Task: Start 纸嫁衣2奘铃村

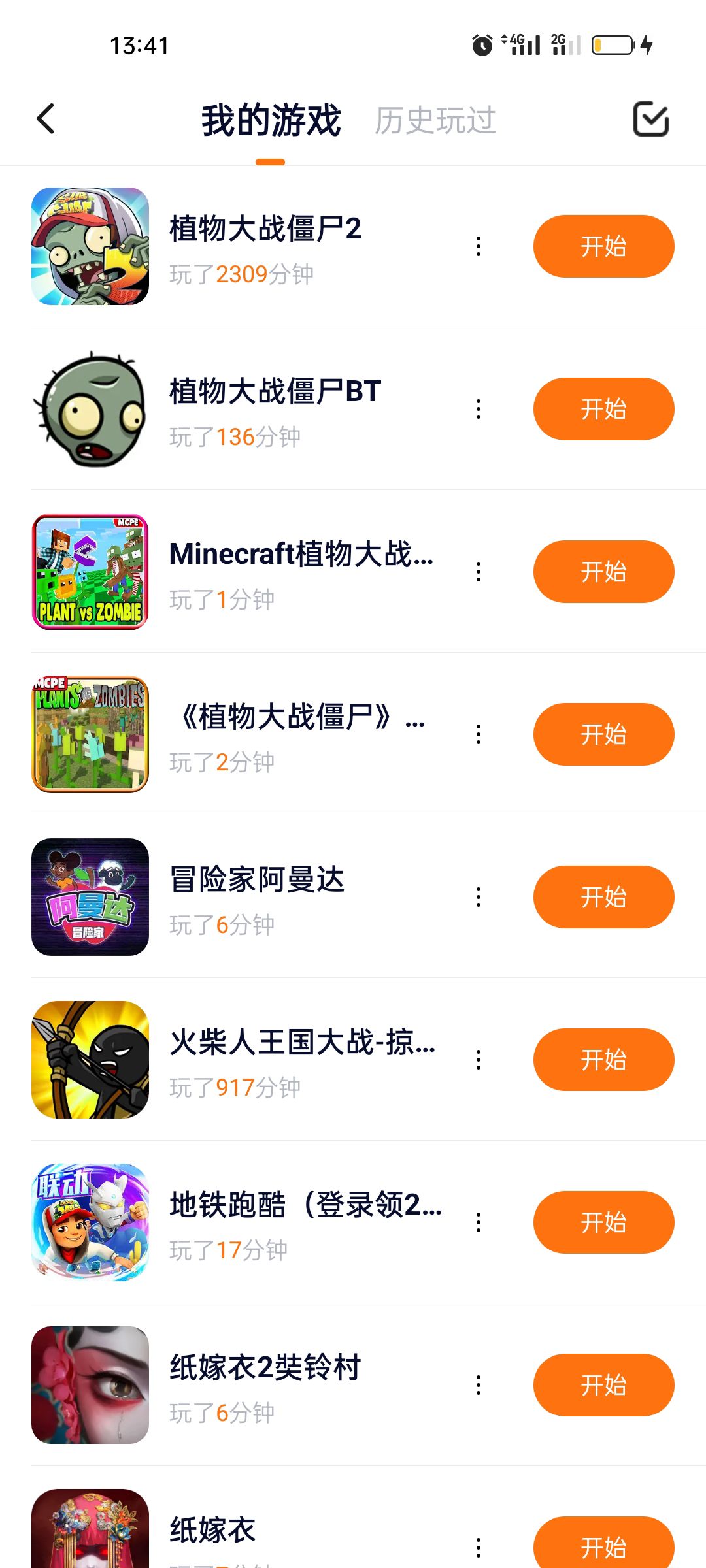Action: click(603, 1385)
